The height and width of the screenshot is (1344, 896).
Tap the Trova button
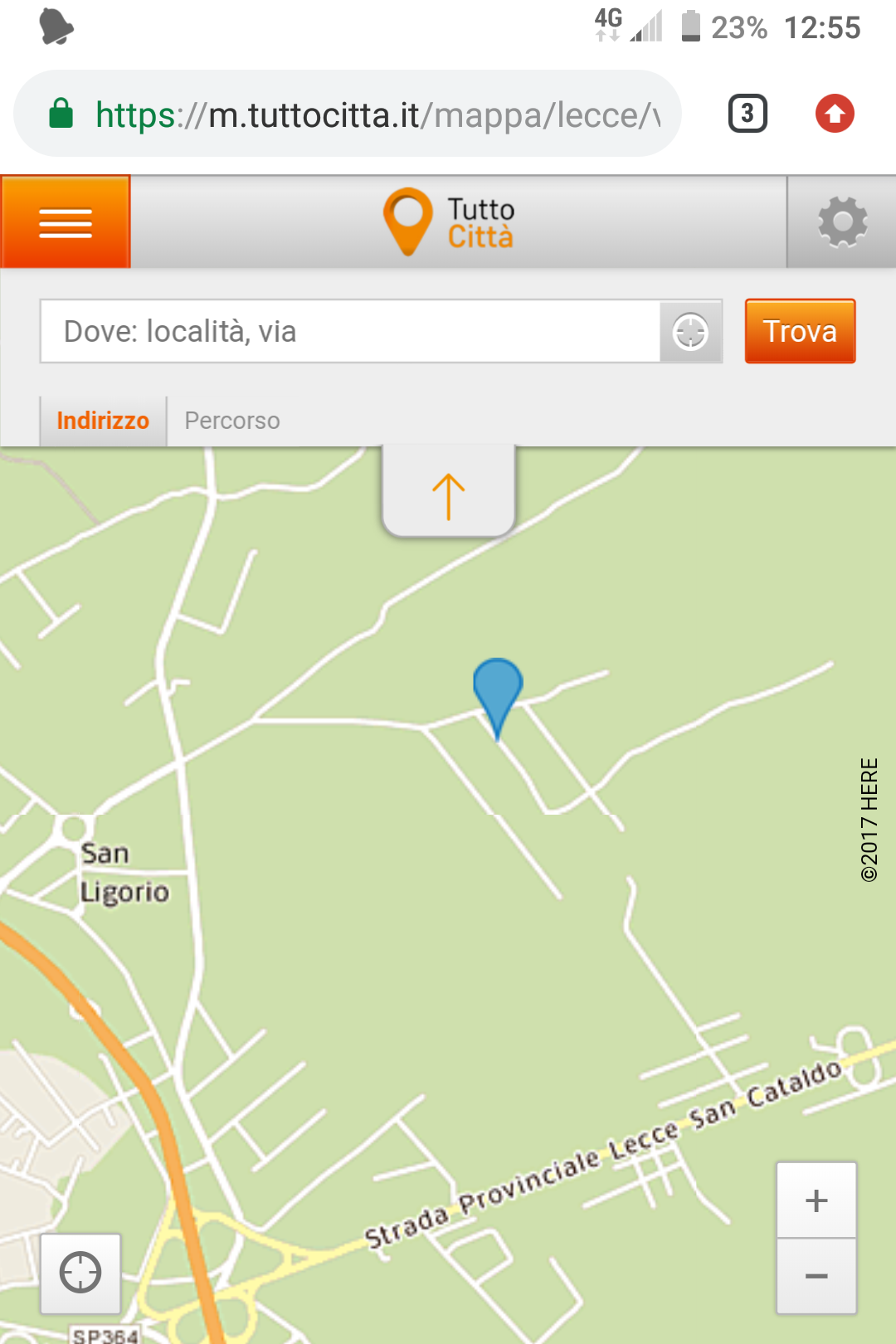(800, 332)
